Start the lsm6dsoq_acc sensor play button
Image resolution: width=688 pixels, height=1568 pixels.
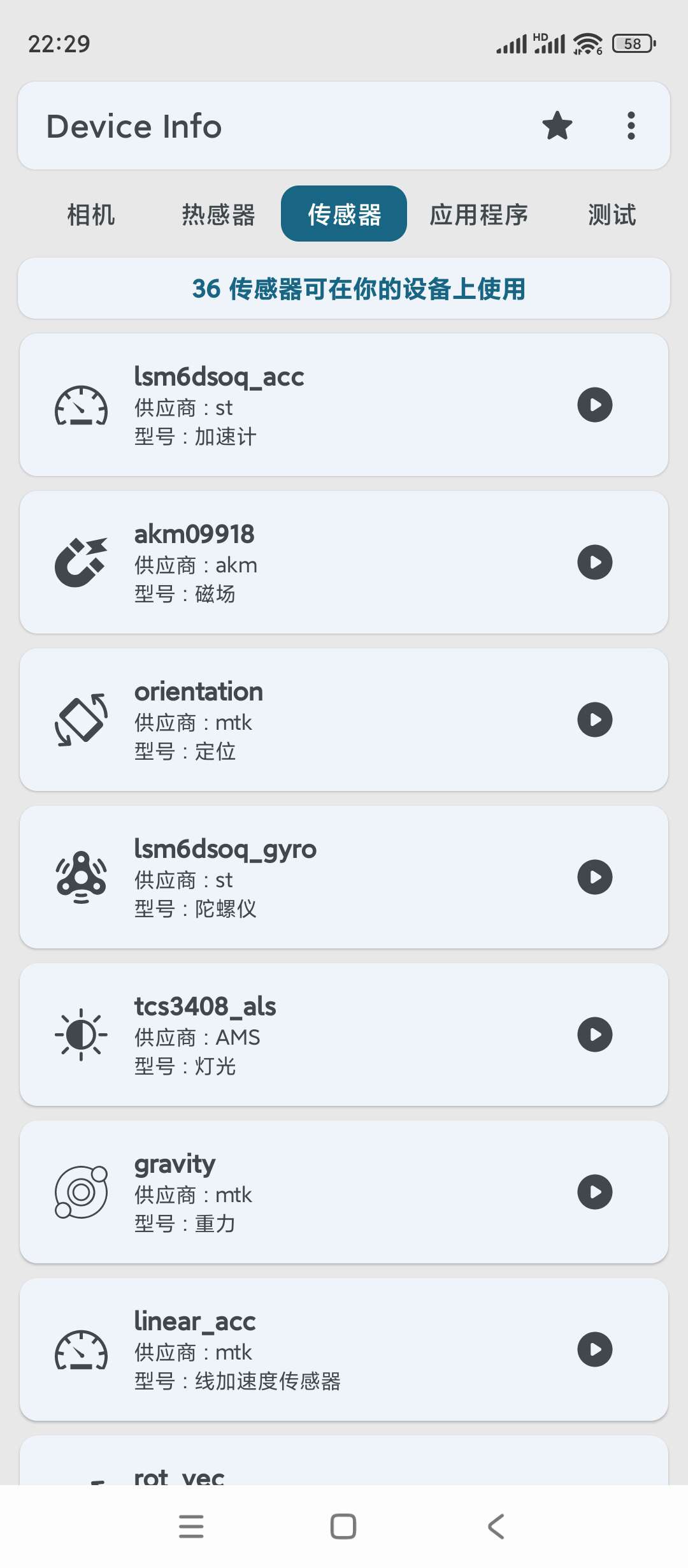(595, 405)
